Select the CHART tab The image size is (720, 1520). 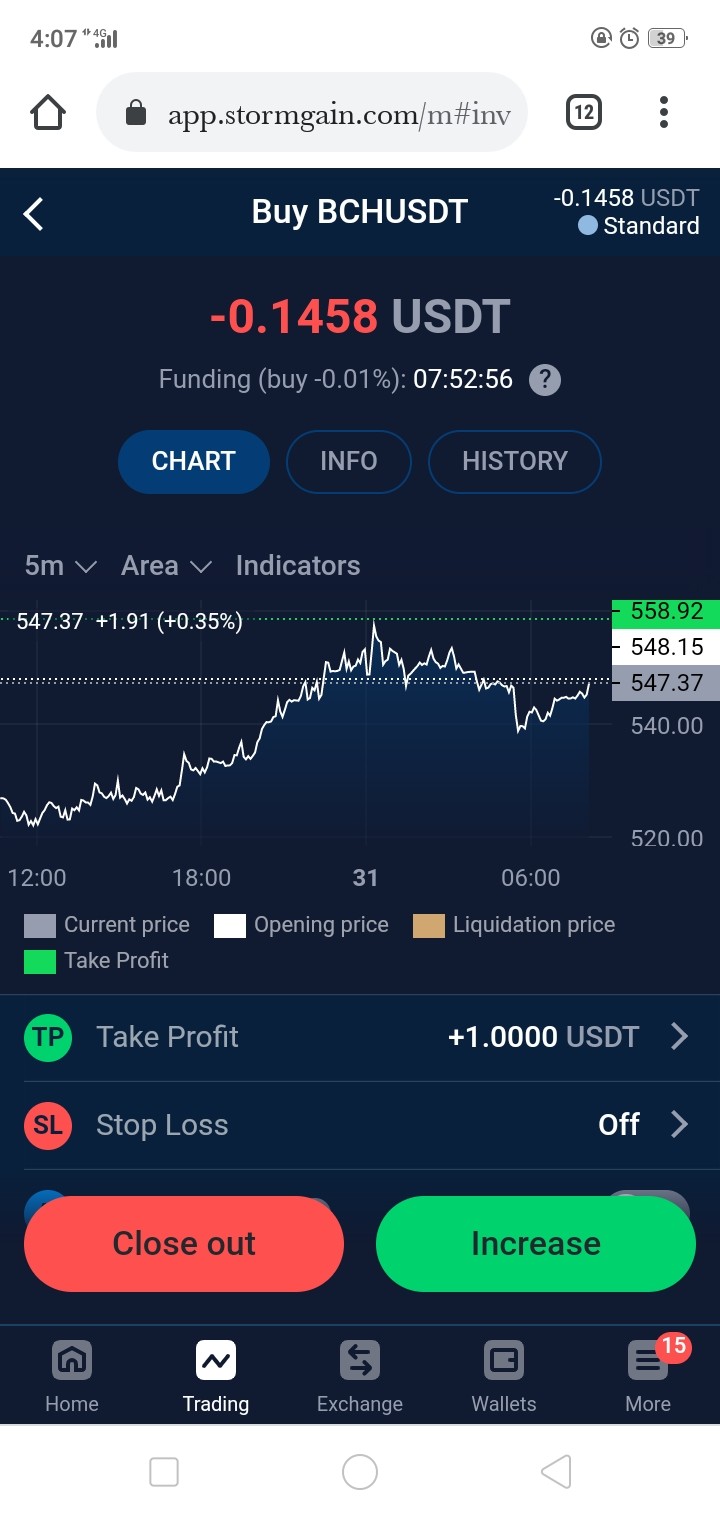pyautogui.click(x=194, y=461)
